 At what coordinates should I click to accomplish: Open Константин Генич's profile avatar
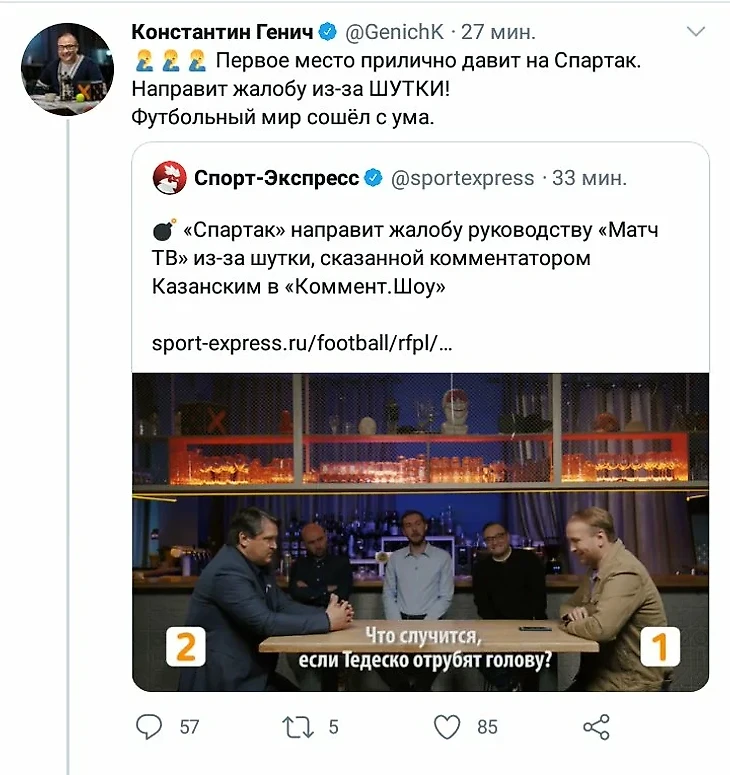pyautogui.click(x=69, y=69)
